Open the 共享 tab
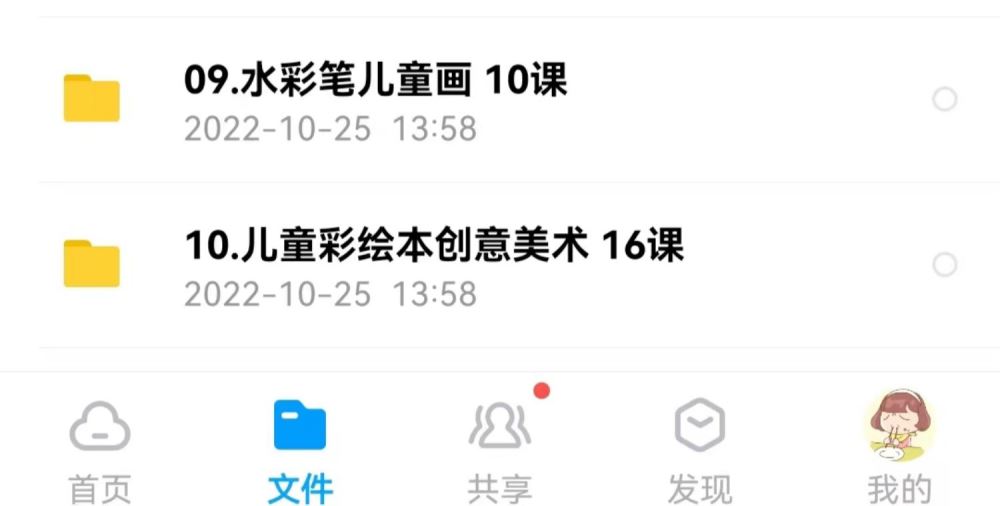 pyautogui.click(x=500, y=448)
